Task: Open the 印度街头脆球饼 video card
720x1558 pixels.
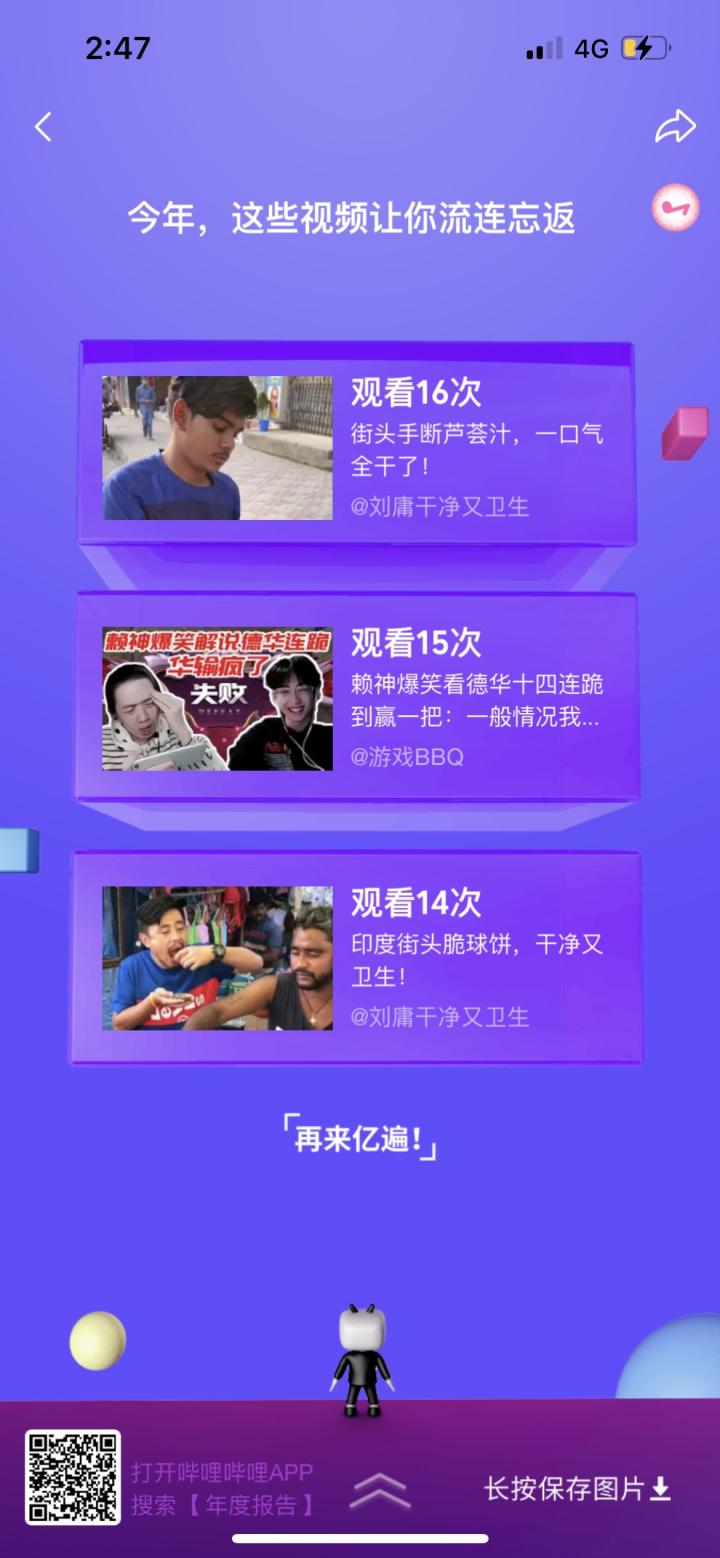Action: point(357,958)
